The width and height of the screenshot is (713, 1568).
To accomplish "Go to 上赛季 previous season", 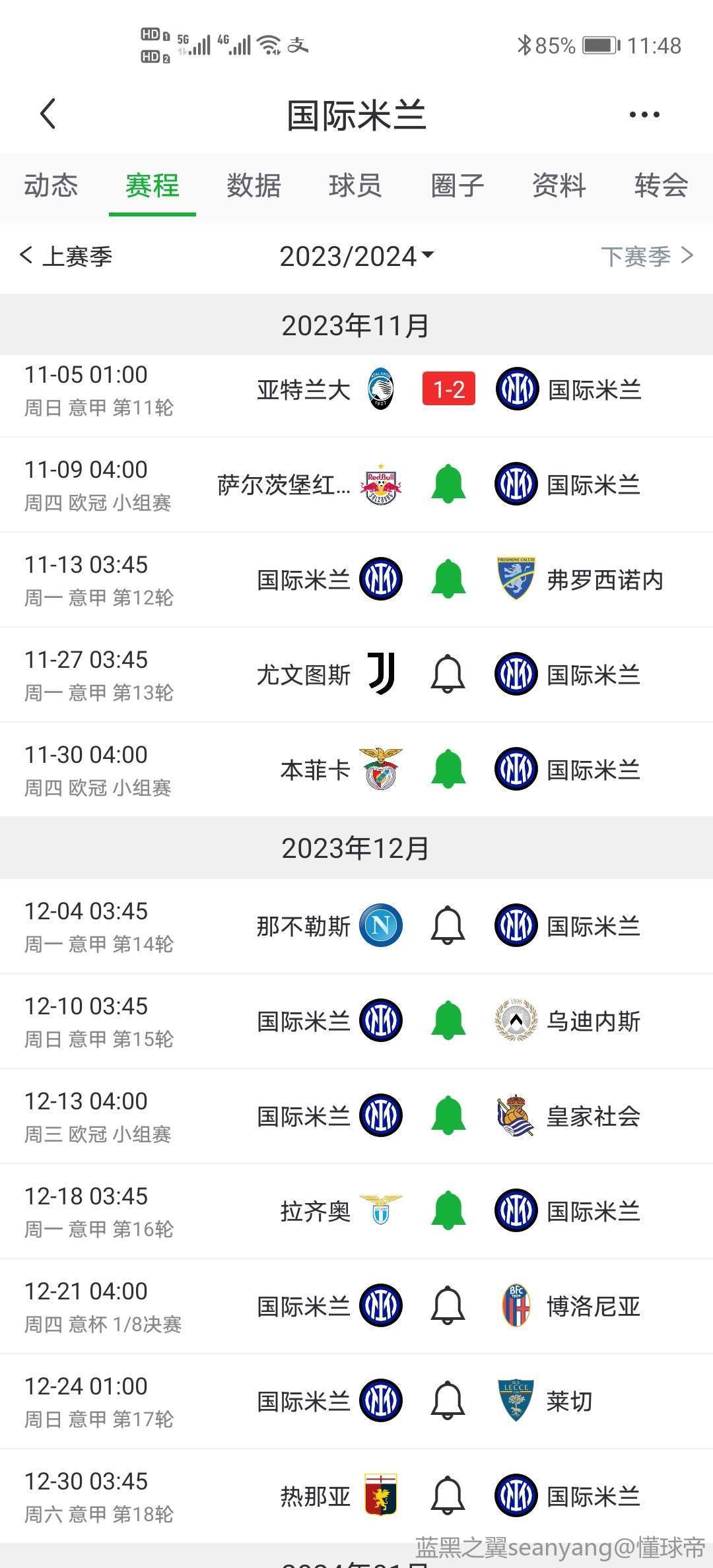I will click(x=66, y=256).
